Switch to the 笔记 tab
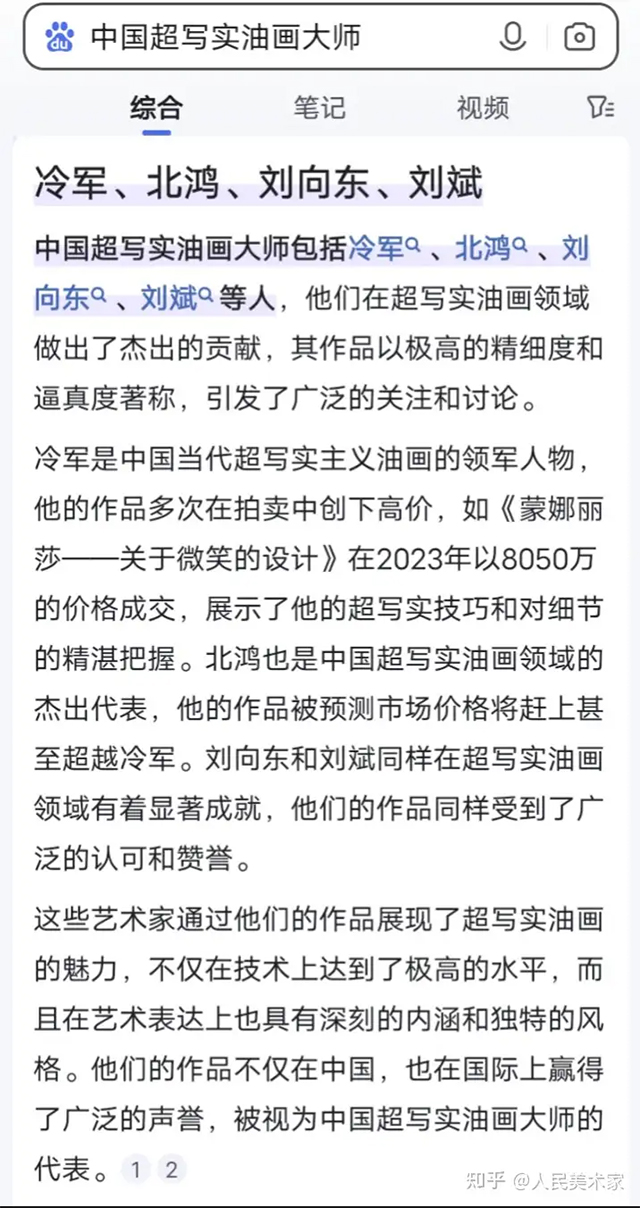The width and height of the screenshot is (640, 1208). pyautogui.click(x=319, y=107)
